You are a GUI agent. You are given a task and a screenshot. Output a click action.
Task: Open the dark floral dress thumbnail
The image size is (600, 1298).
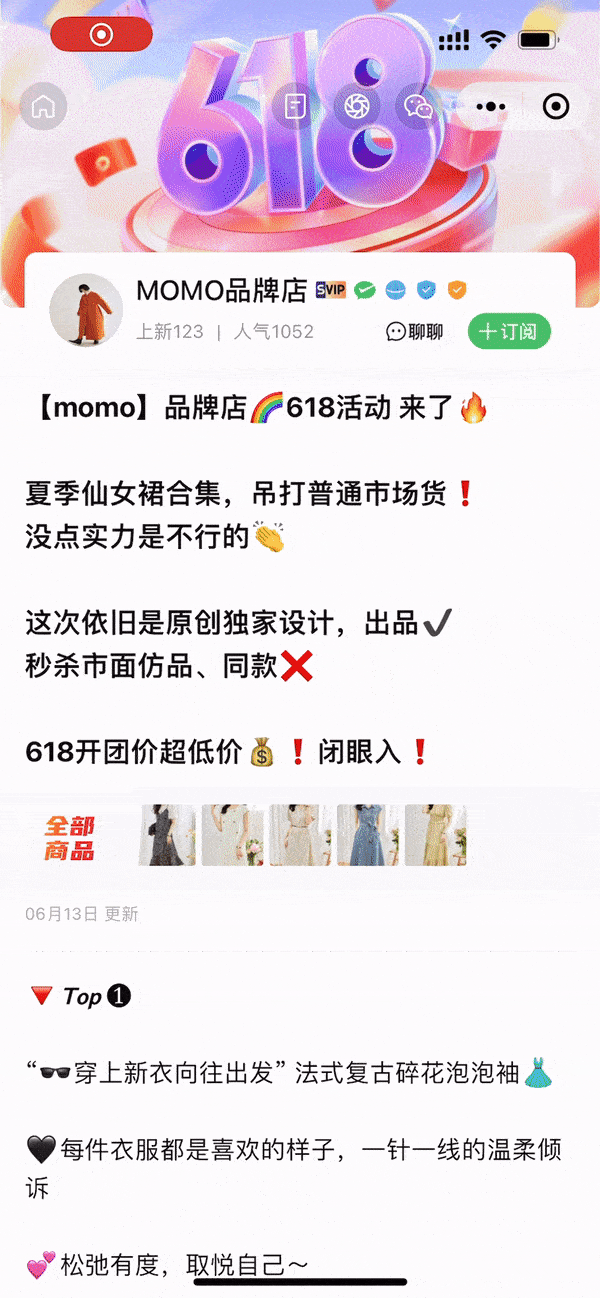tap(167, 836)
